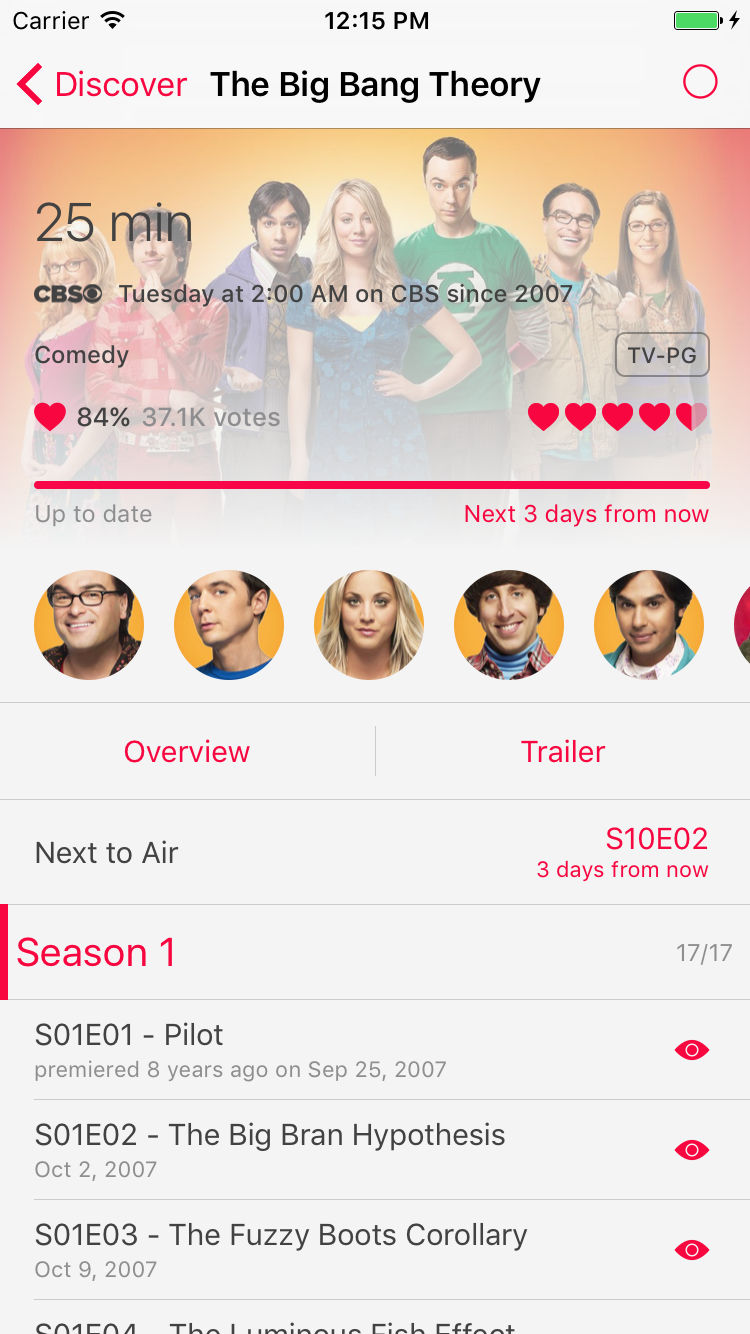Screen dimensions: 750x1334
Task: View the fourth cast member in turtleneck
Action: tap(509, 625)
